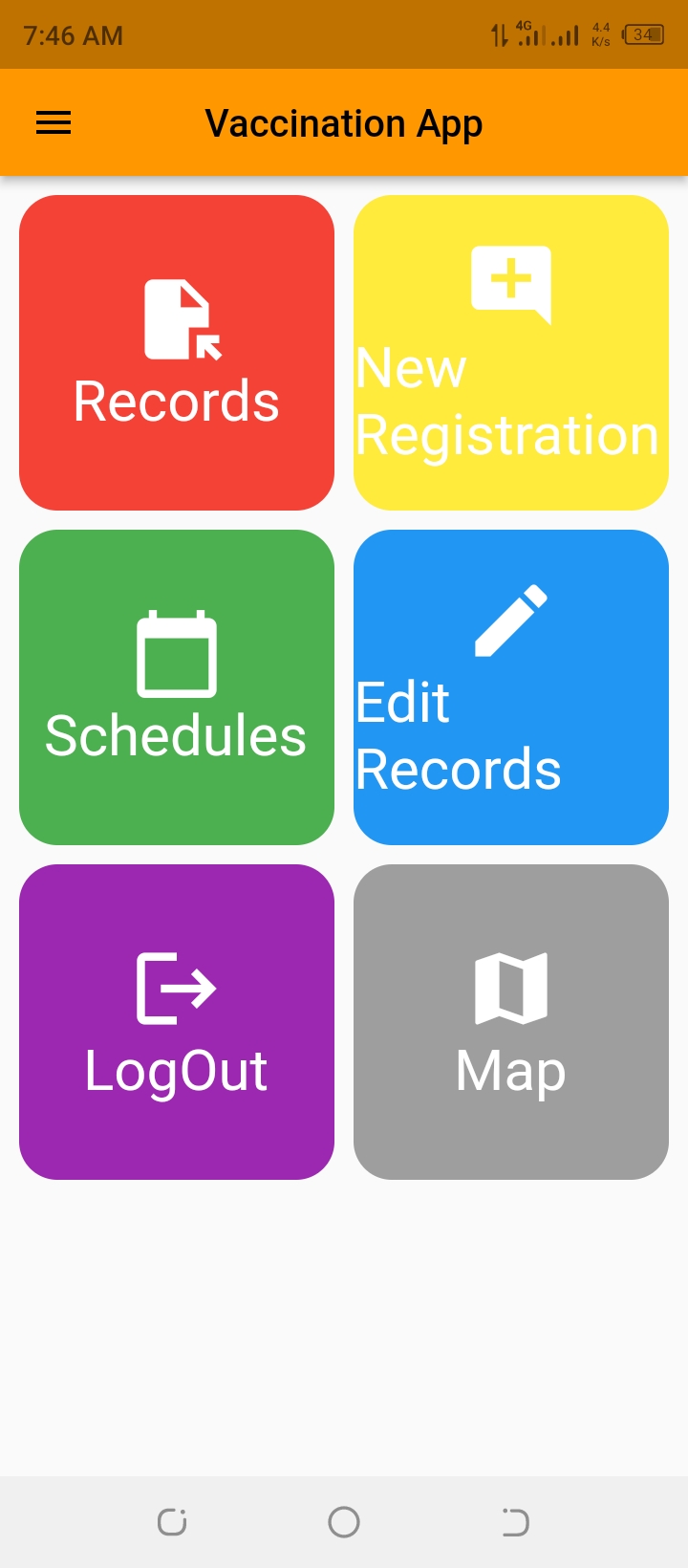View the Schedules tile
688x1568 pixels.
pyautogui.click(x=177, y=687)
